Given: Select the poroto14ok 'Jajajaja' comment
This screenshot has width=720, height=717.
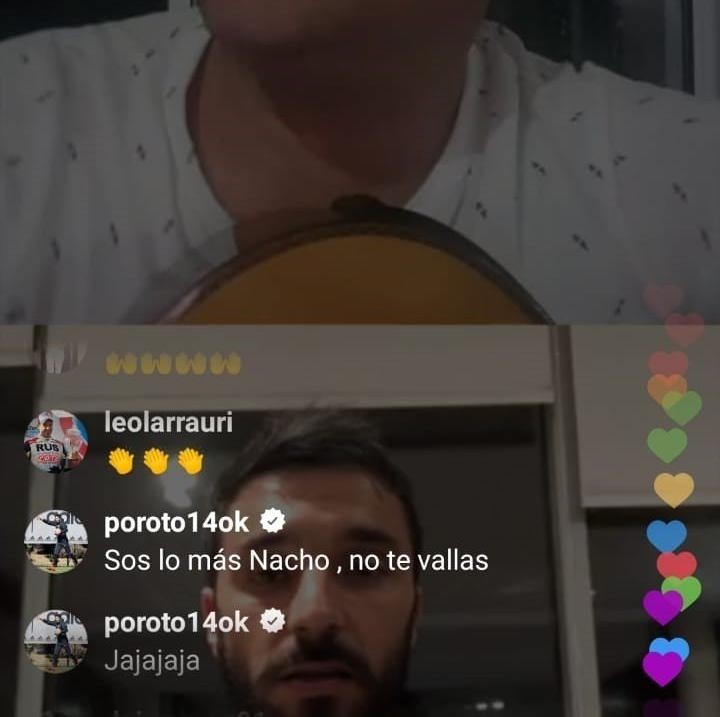Looking at the screenshot, I should point(151,660).
